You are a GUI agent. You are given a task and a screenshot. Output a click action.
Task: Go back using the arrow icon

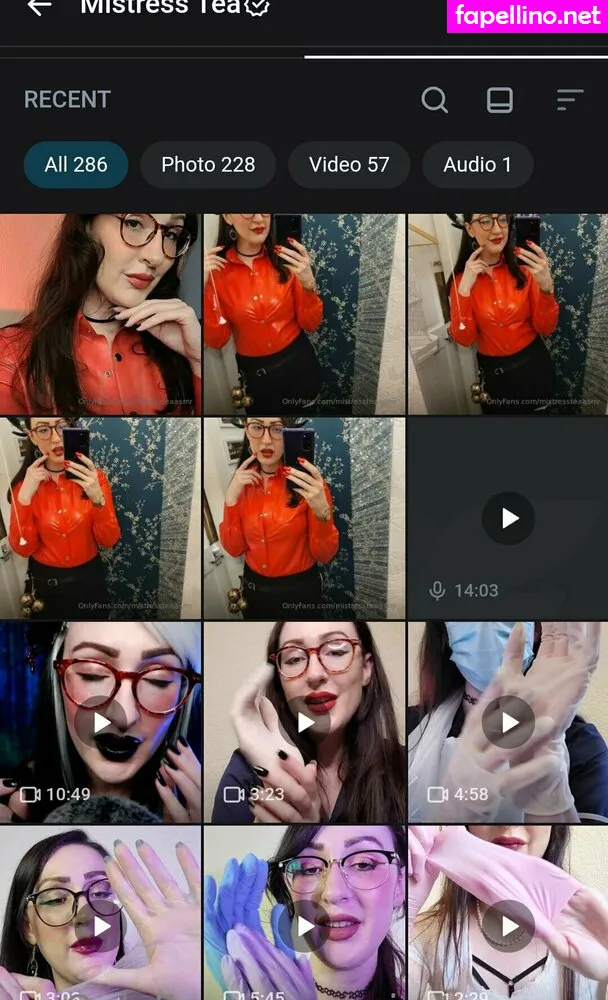(39, 8)
